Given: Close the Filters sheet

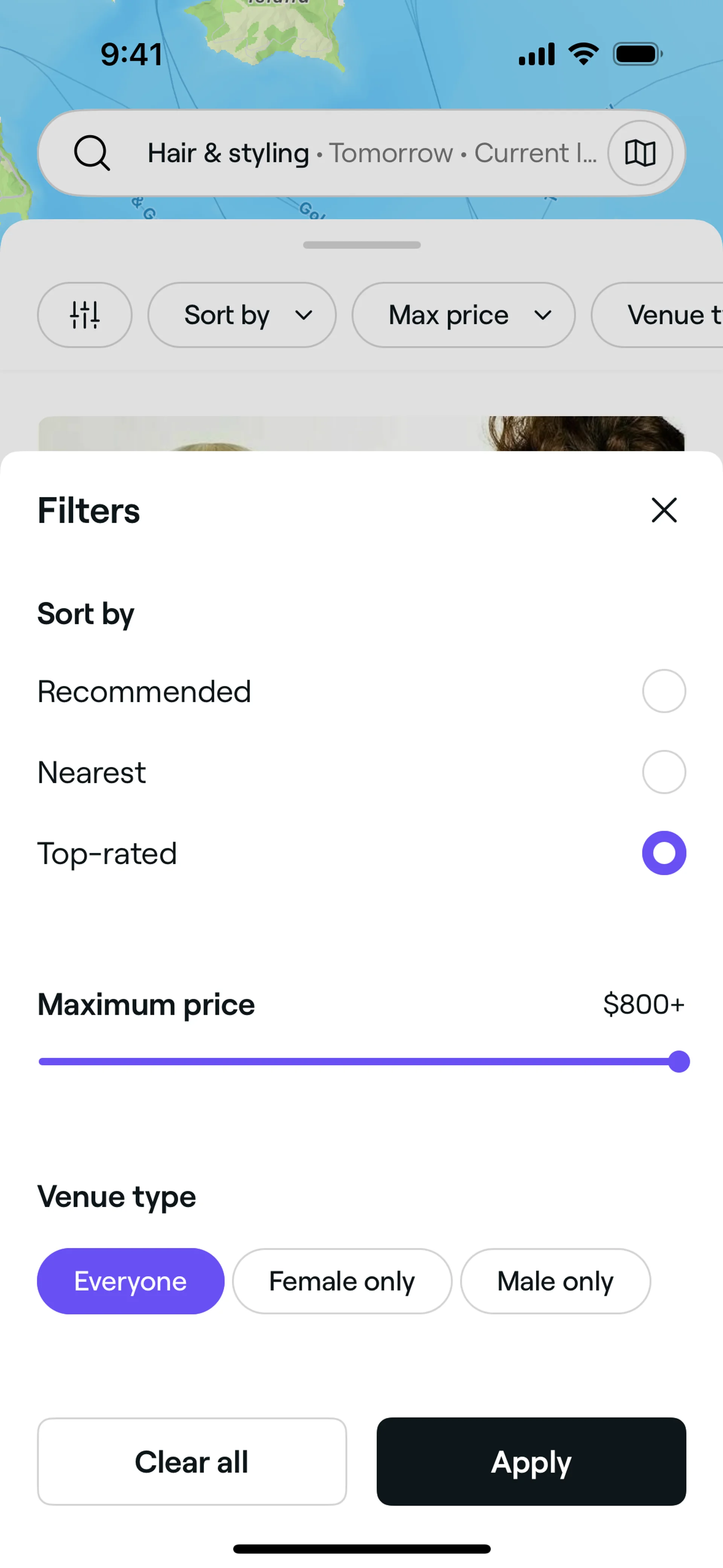Looking at the screenshot, I should (664, 510).
